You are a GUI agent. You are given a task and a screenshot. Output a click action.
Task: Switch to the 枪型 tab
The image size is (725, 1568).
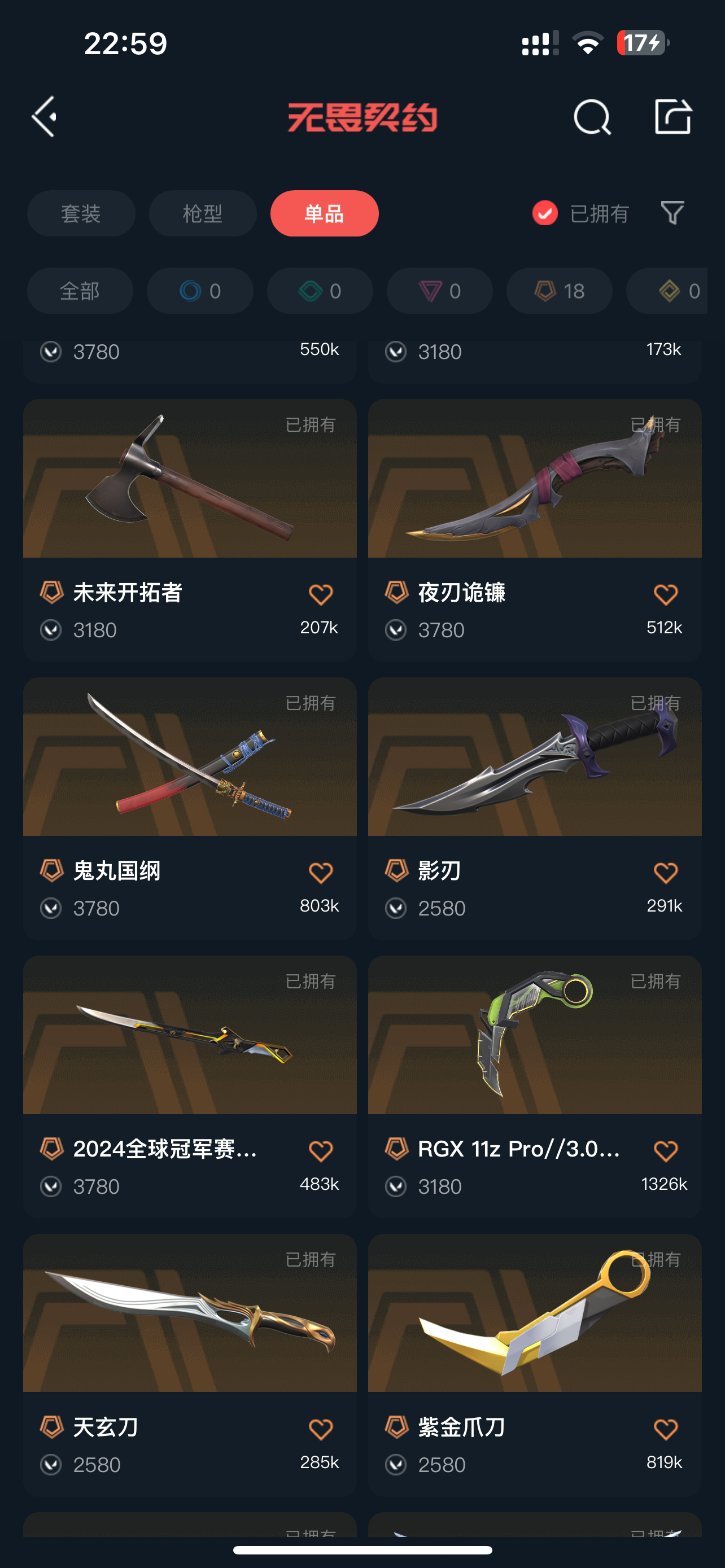point(203,214)
